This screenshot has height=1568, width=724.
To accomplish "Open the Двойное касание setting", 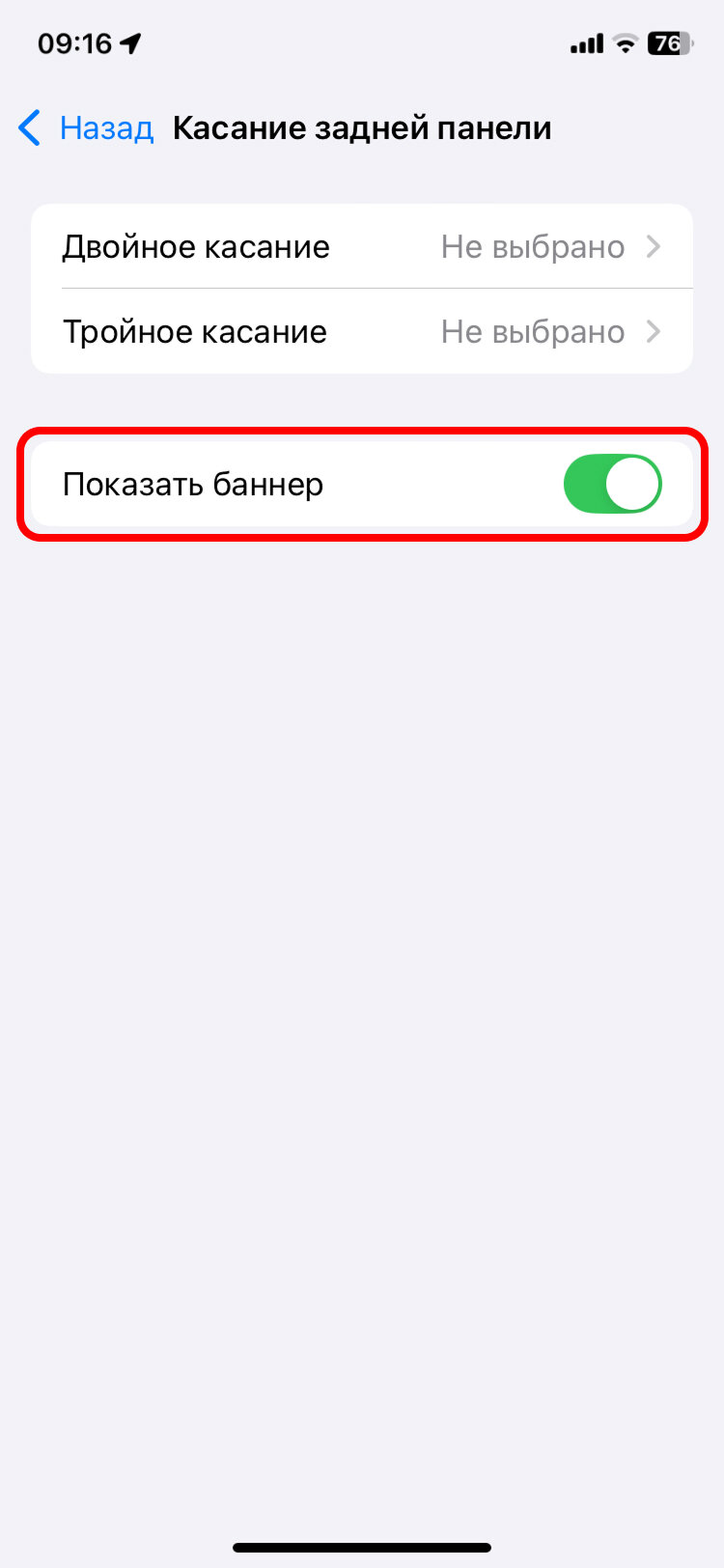I will (x=362, y=246).
